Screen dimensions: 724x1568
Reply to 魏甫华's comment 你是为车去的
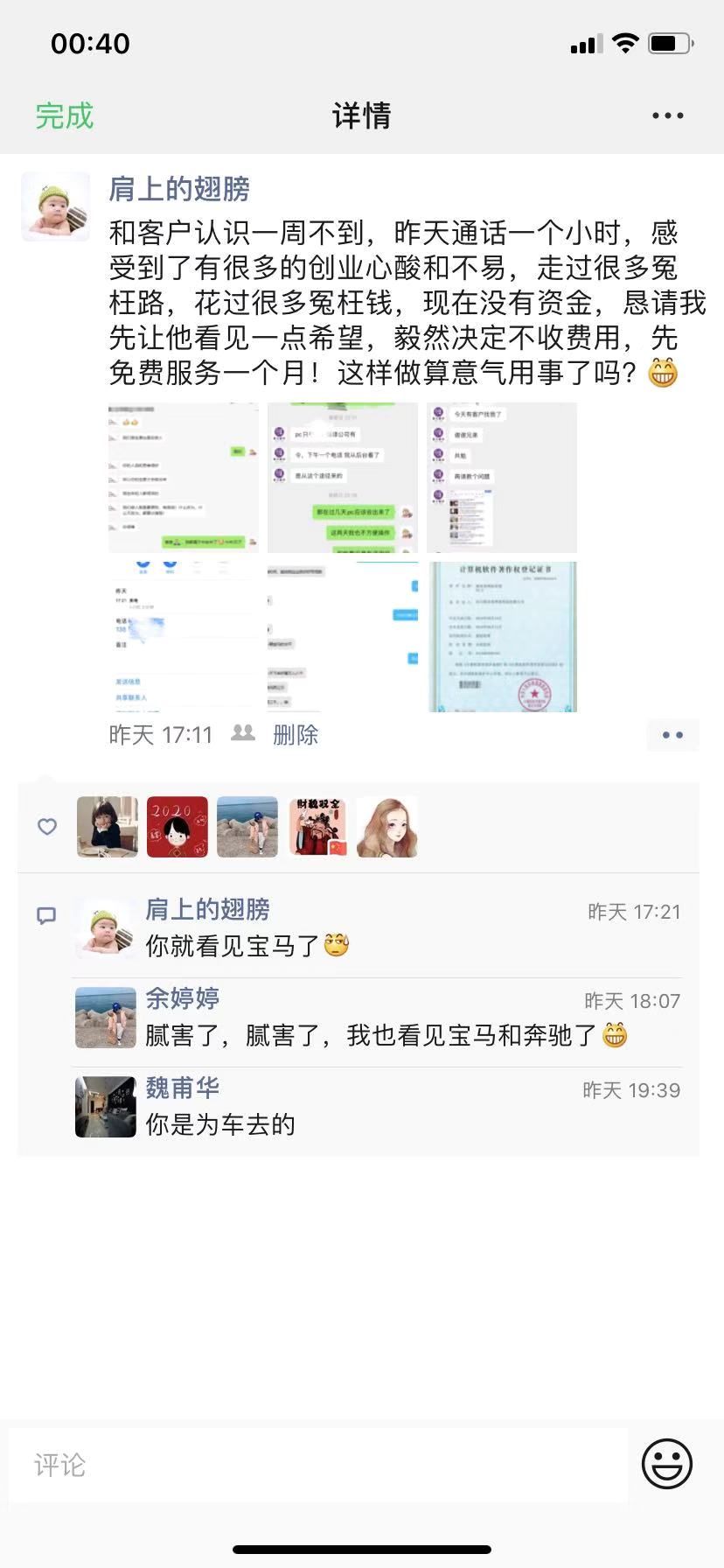tap(220, 1124)
